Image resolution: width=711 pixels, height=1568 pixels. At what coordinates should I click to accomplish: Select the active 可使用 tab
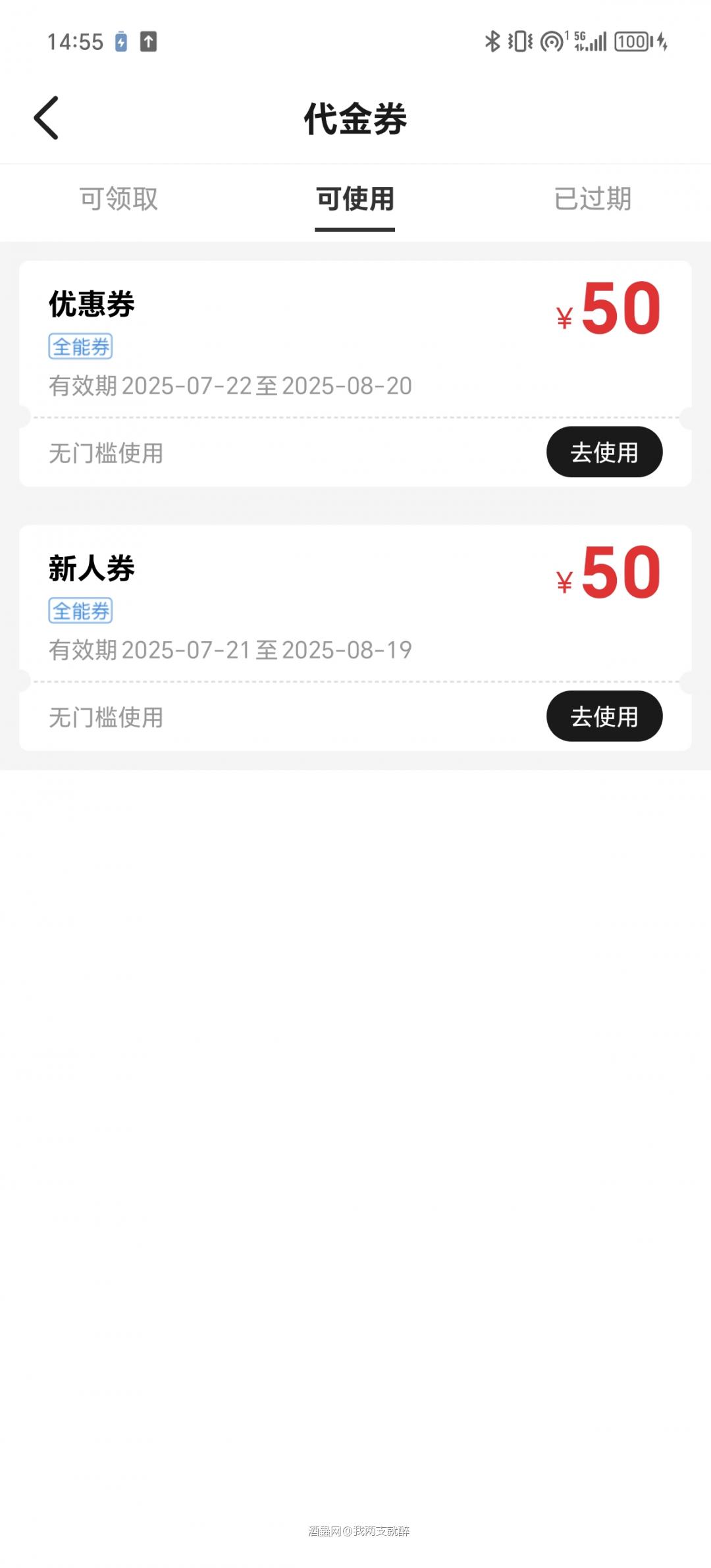(x=355, y=201)
